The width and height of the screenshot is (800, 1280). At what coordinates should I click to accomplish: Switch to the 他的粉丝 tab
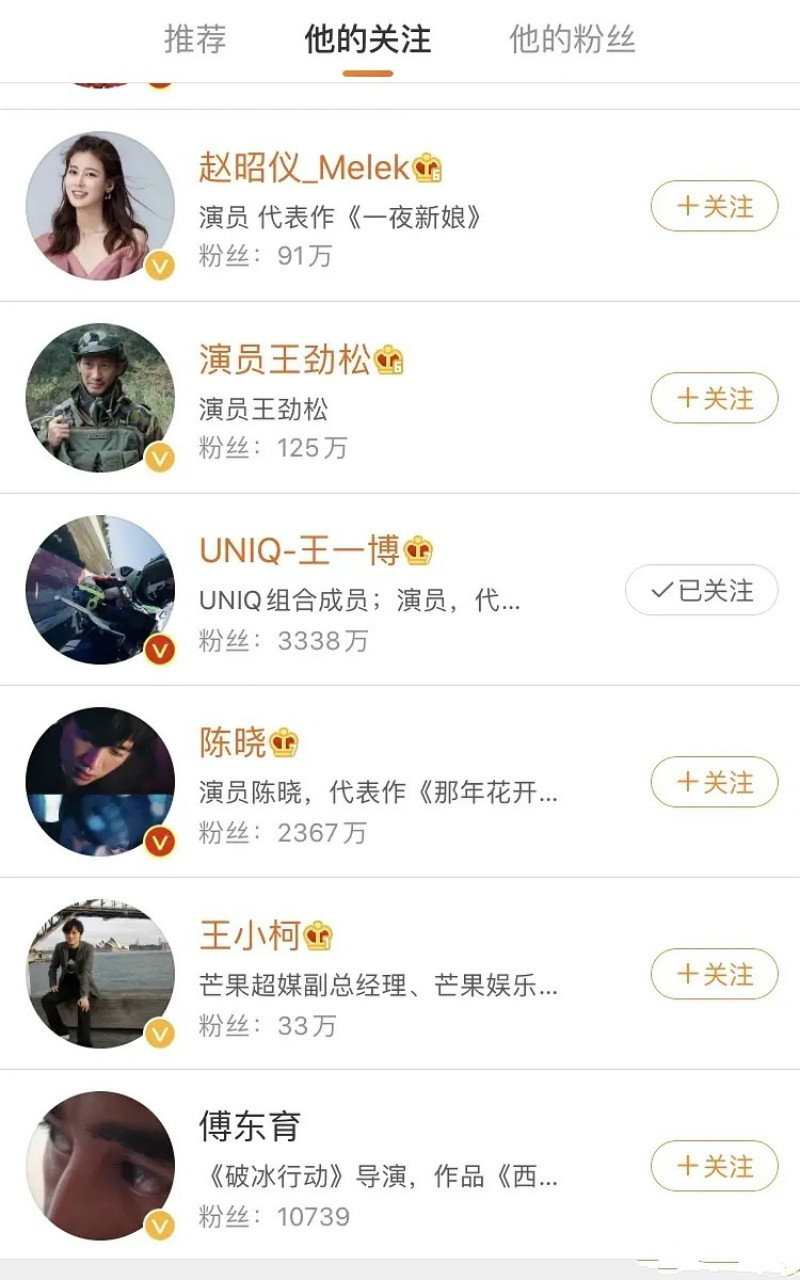pyautogui.click(x=572, y=40)
